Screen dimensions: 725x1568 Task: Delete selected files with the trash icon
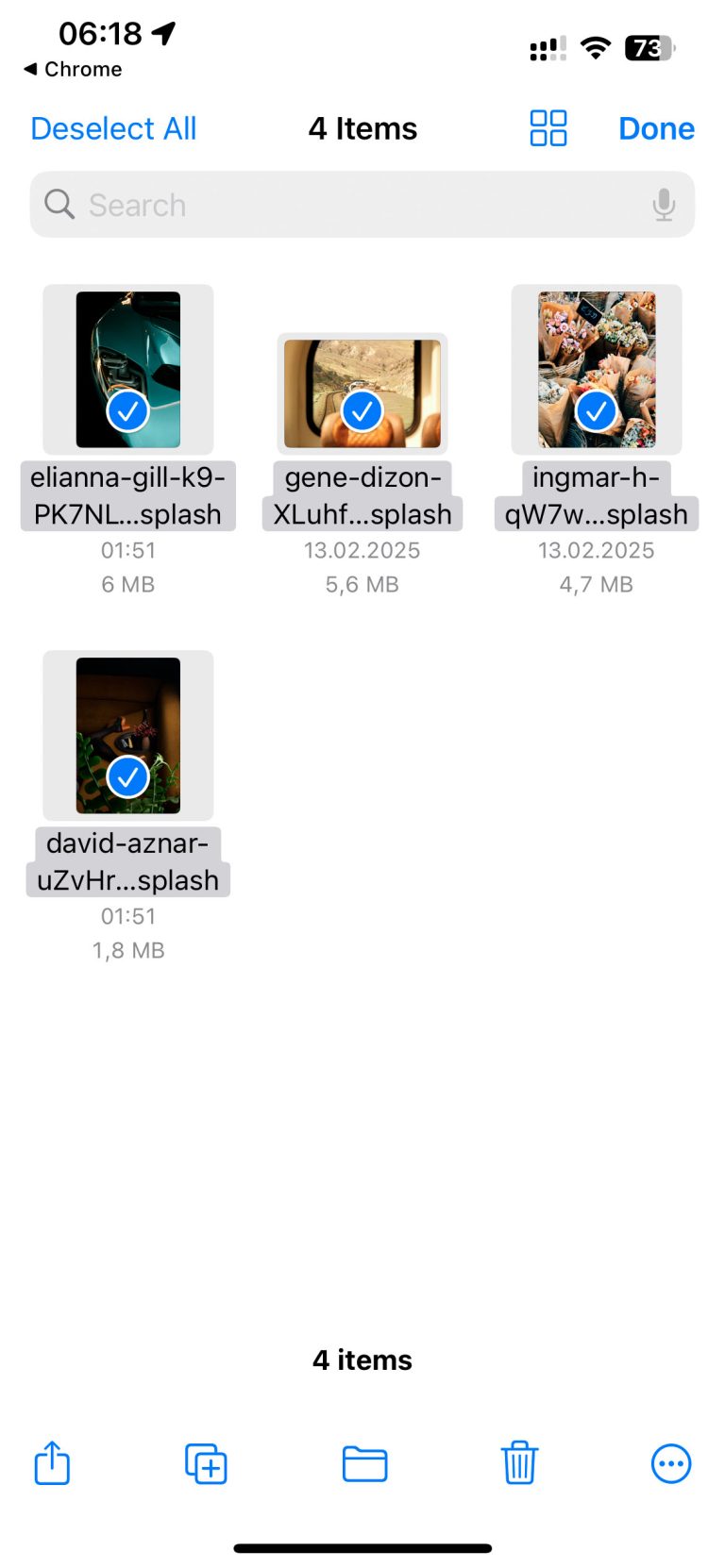click(519, 1463)
